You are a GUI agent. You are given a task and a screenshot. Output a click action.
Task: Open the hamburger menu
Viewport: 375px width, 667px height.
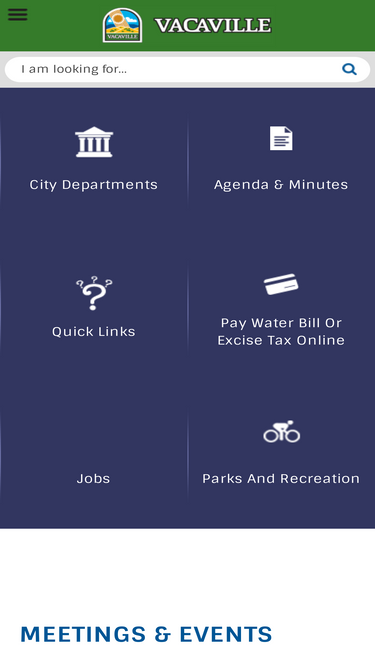pyautogui.click(x=17, y=14)
